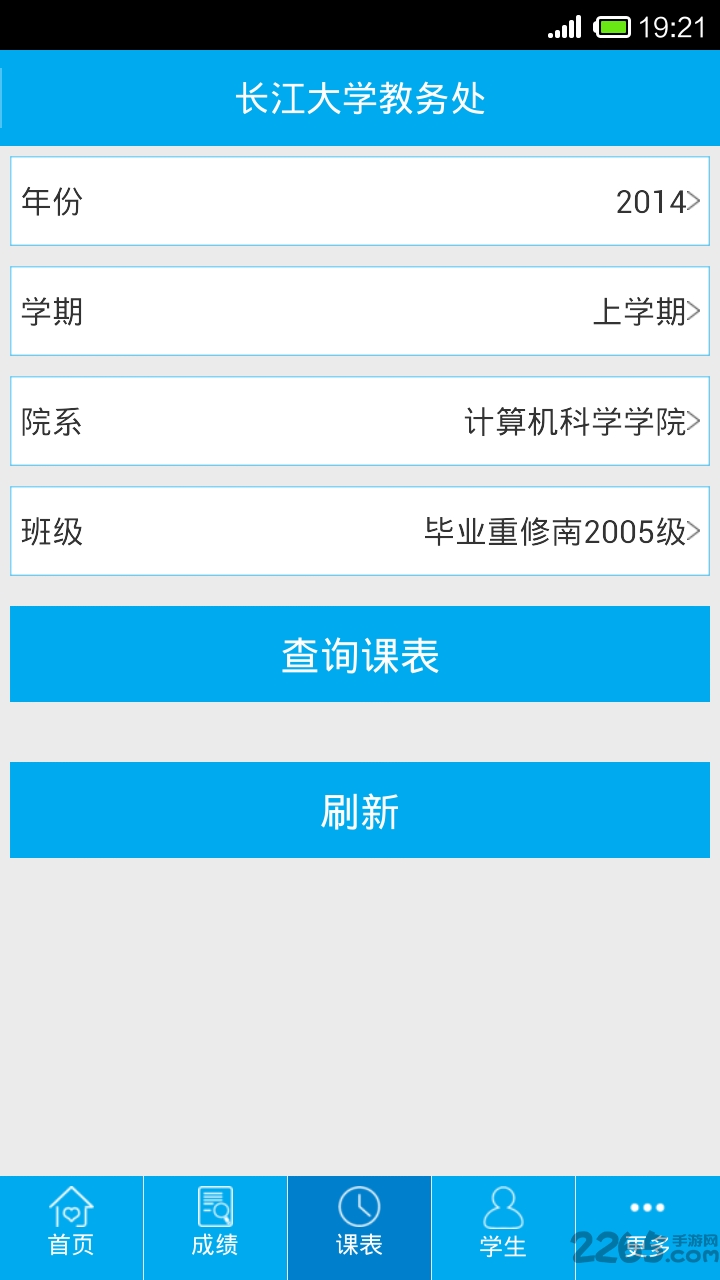
Task: Expand the 年份 year selector showing 2014
Action: pos(359,202)
